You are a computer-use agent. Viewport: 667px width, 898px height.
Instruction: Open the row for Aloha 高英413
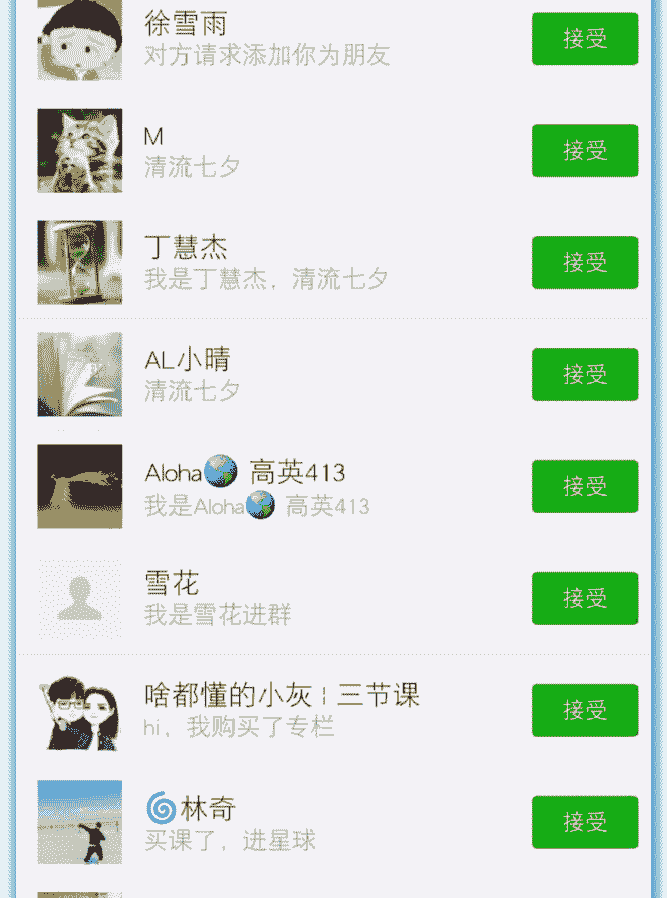tap(300, 487)
